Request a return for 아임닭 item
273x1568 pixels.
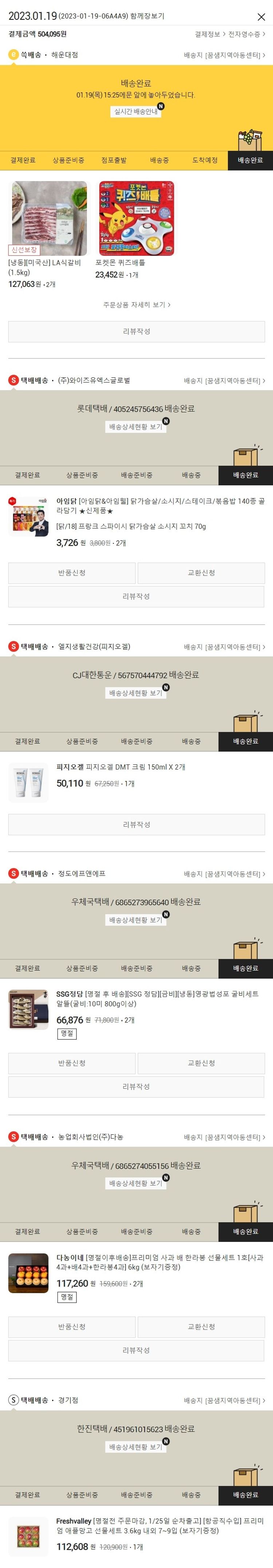[x=72, y=573]
